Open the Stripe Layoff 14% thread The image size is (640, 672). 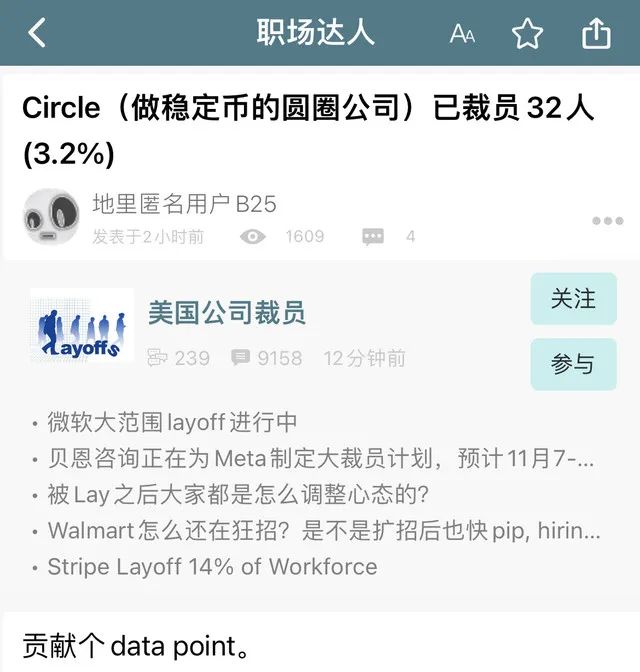pos(212,567)
